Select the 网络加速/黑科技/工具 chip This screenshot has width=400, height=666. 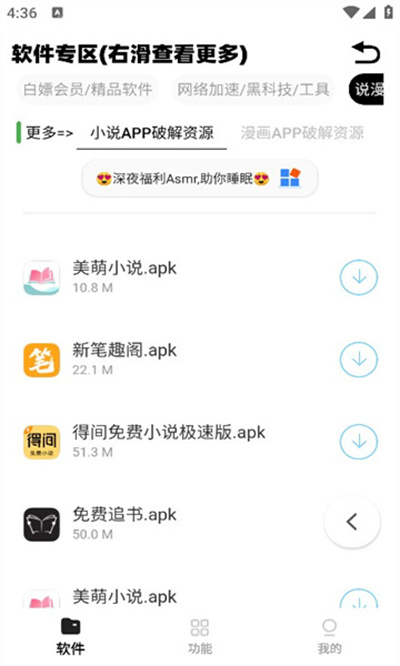coord(253,89)
